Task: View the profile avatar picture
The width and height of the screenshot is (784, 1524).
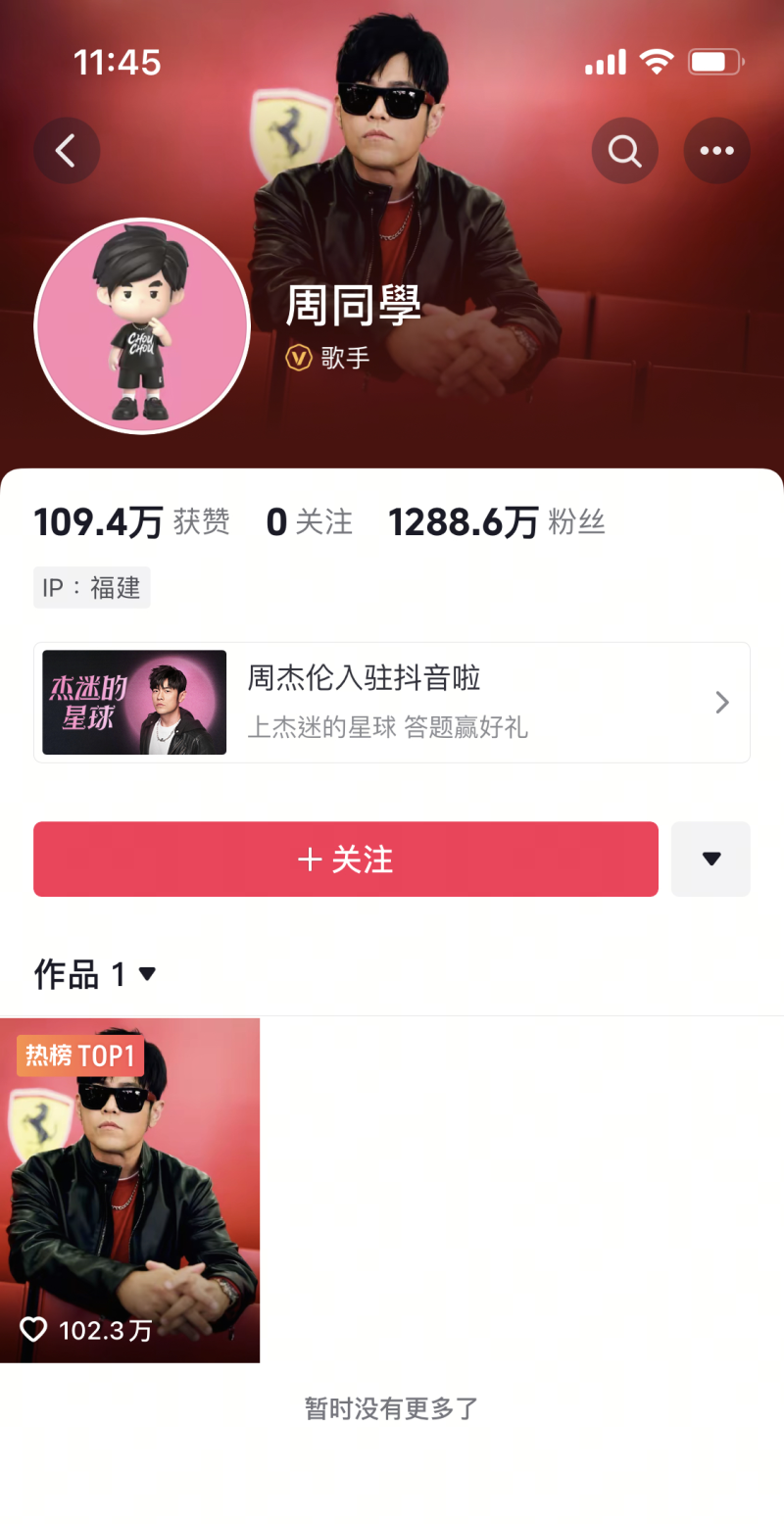Action: click(142, 325)
